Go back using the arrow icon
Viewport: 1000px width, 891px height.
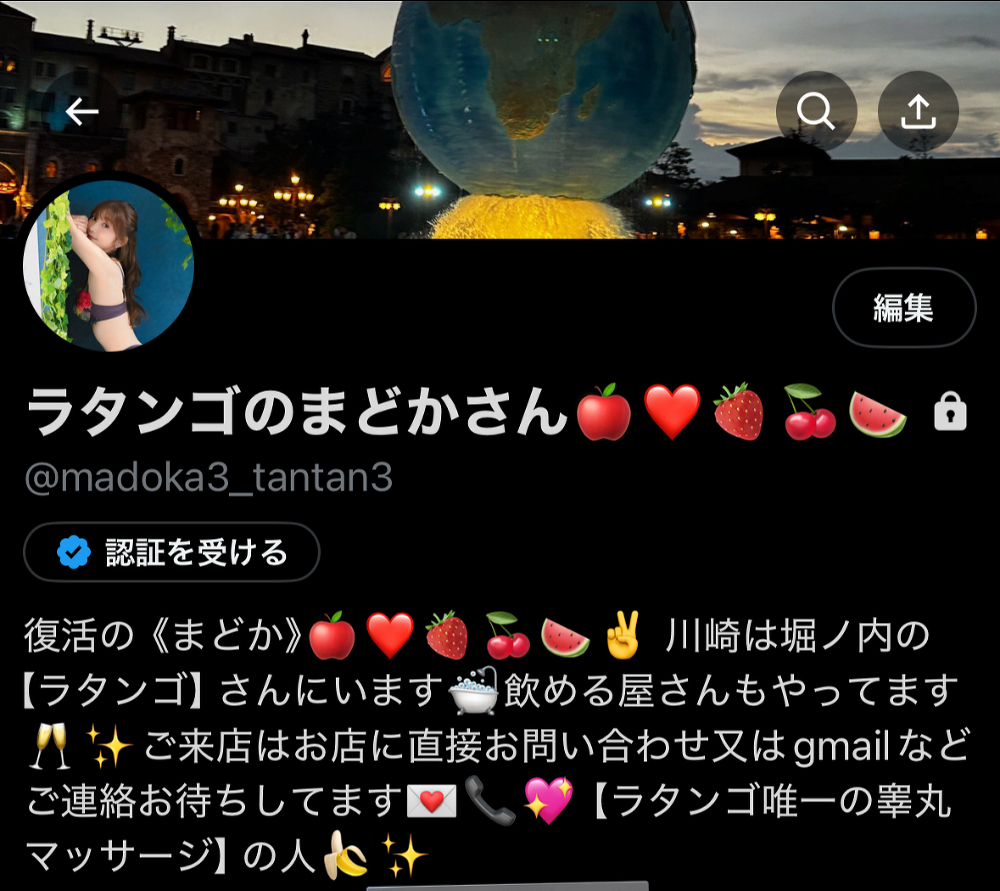pos(82,111)
